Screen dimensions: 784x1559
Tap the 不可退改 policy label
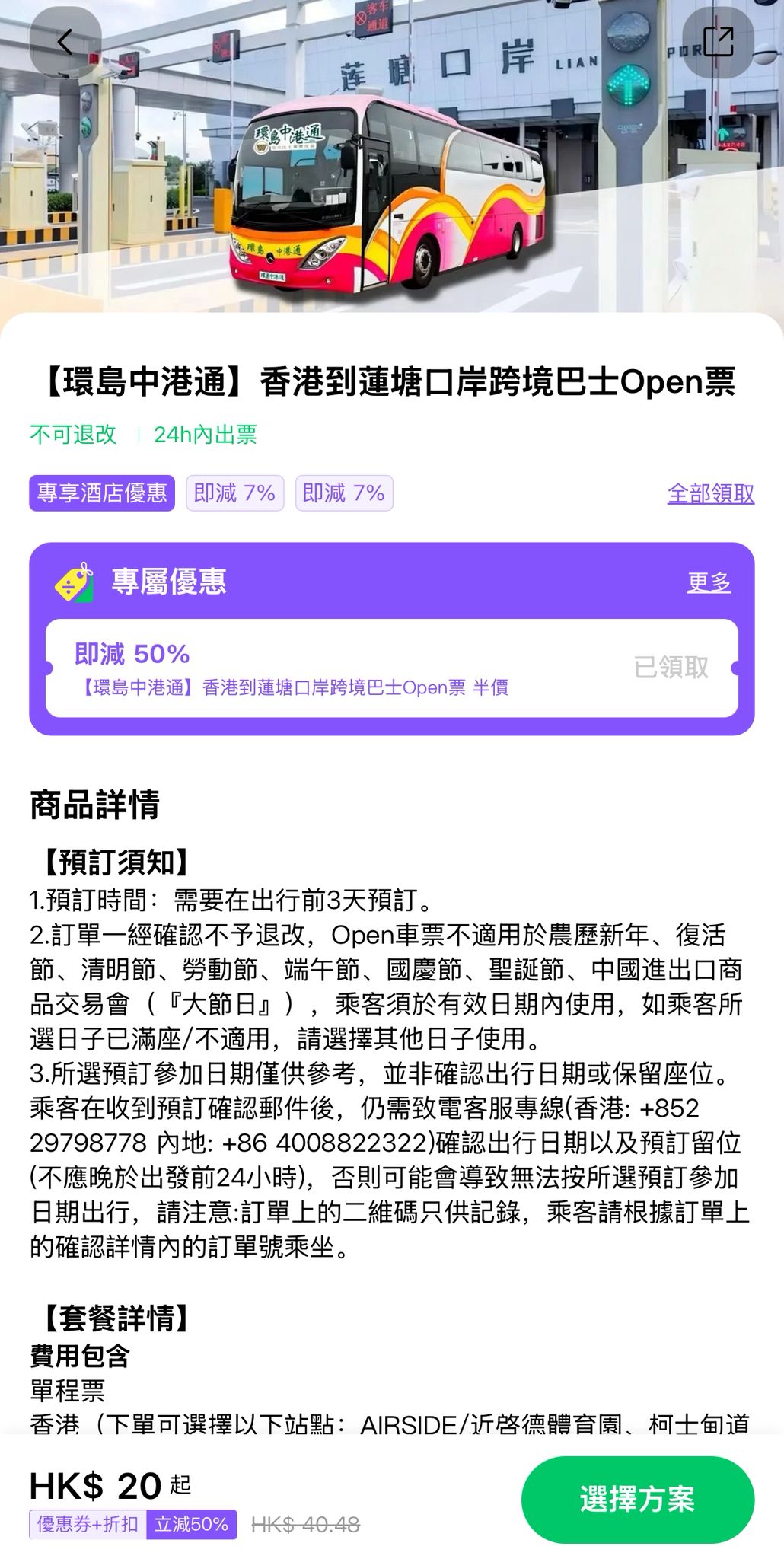pos(72,435)
